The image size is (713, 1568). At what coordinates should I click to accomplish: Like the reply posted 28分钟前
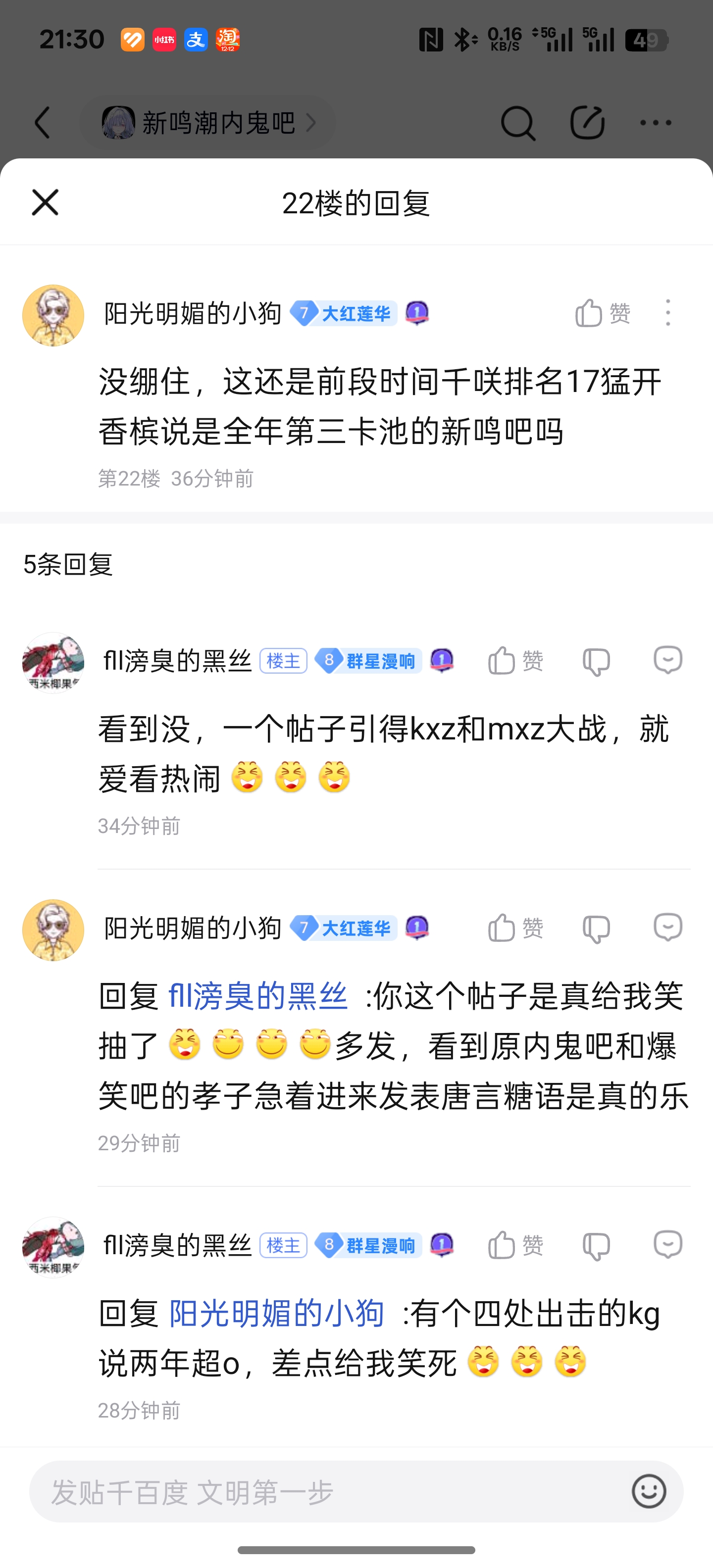[515, 1245]
